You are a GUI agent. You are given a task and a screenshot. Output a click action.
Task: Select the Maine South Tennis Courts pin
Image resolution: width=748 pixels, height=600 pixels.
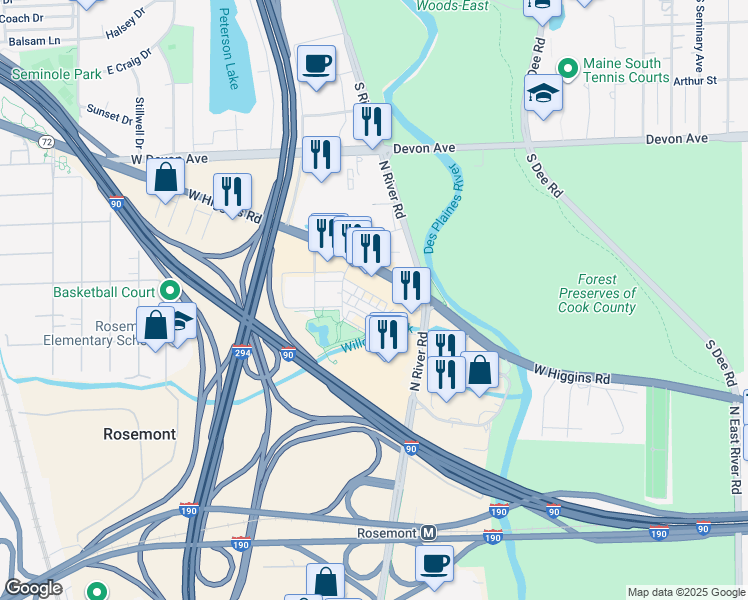(x=568, y=69)
